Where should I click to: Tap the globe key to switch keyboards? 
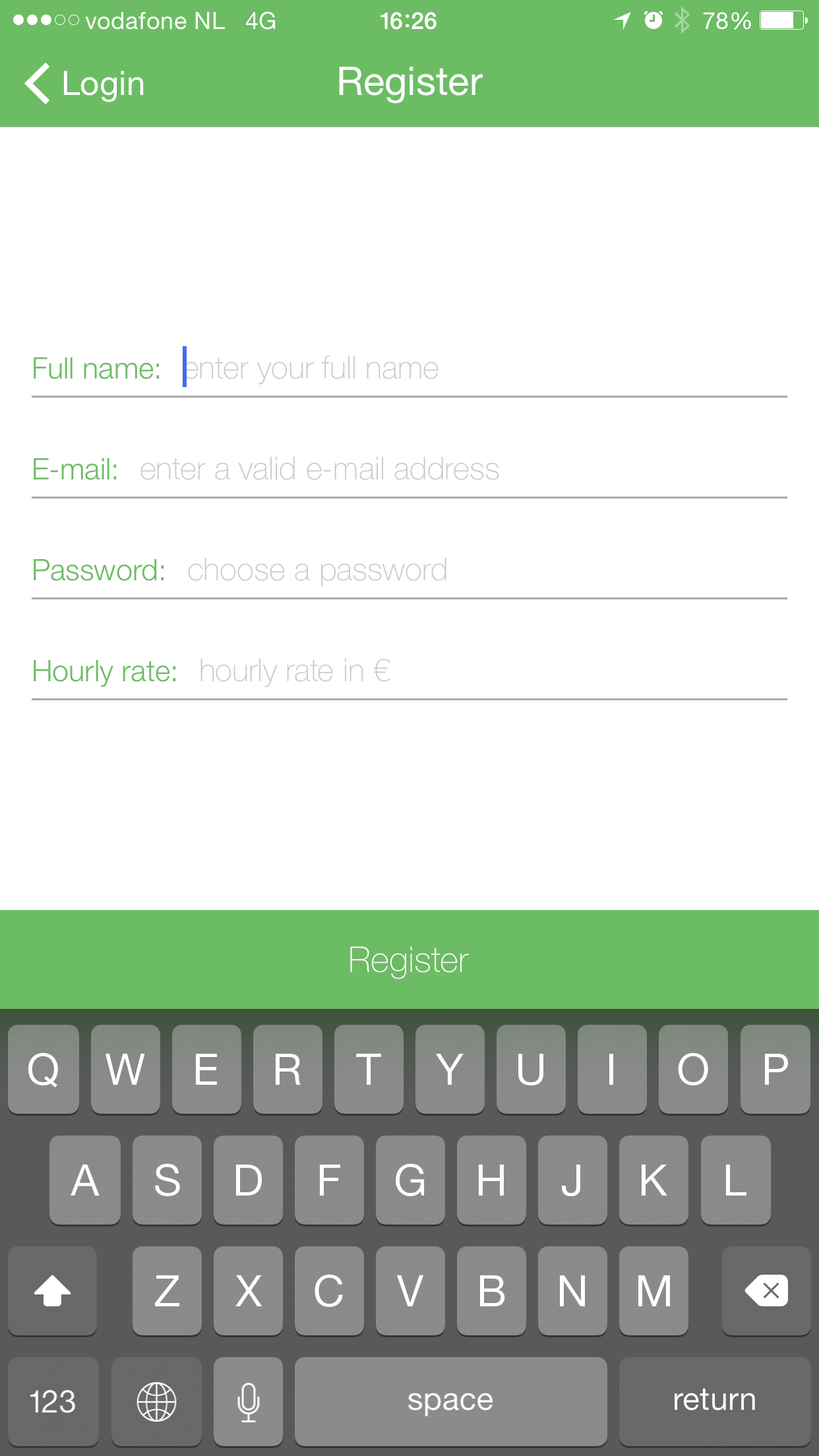[156, 1401]
